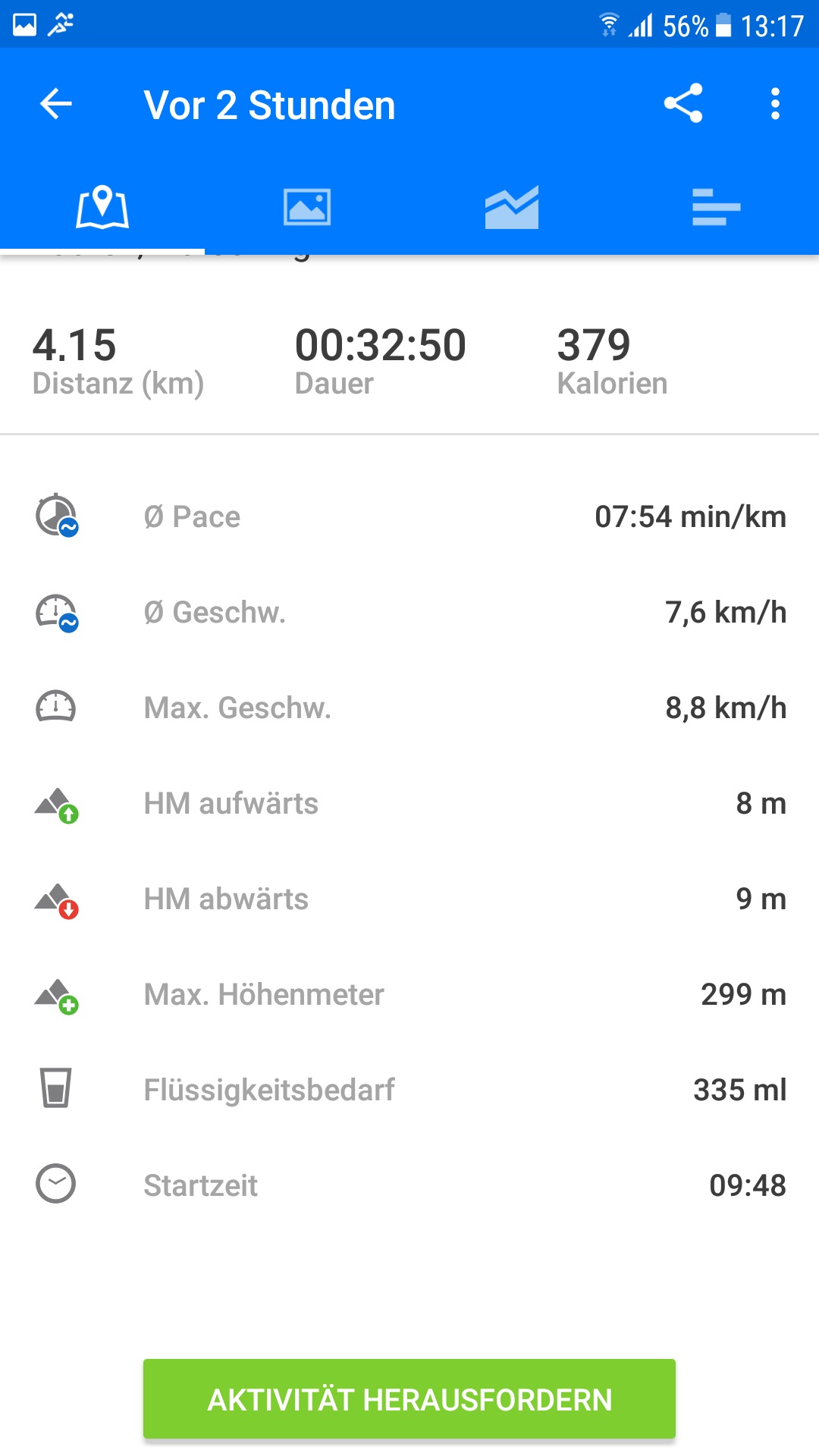The width and height of the screenshot is (819, 1456).
Task: Go back with the arrow icon
Action: pos(56,104)
